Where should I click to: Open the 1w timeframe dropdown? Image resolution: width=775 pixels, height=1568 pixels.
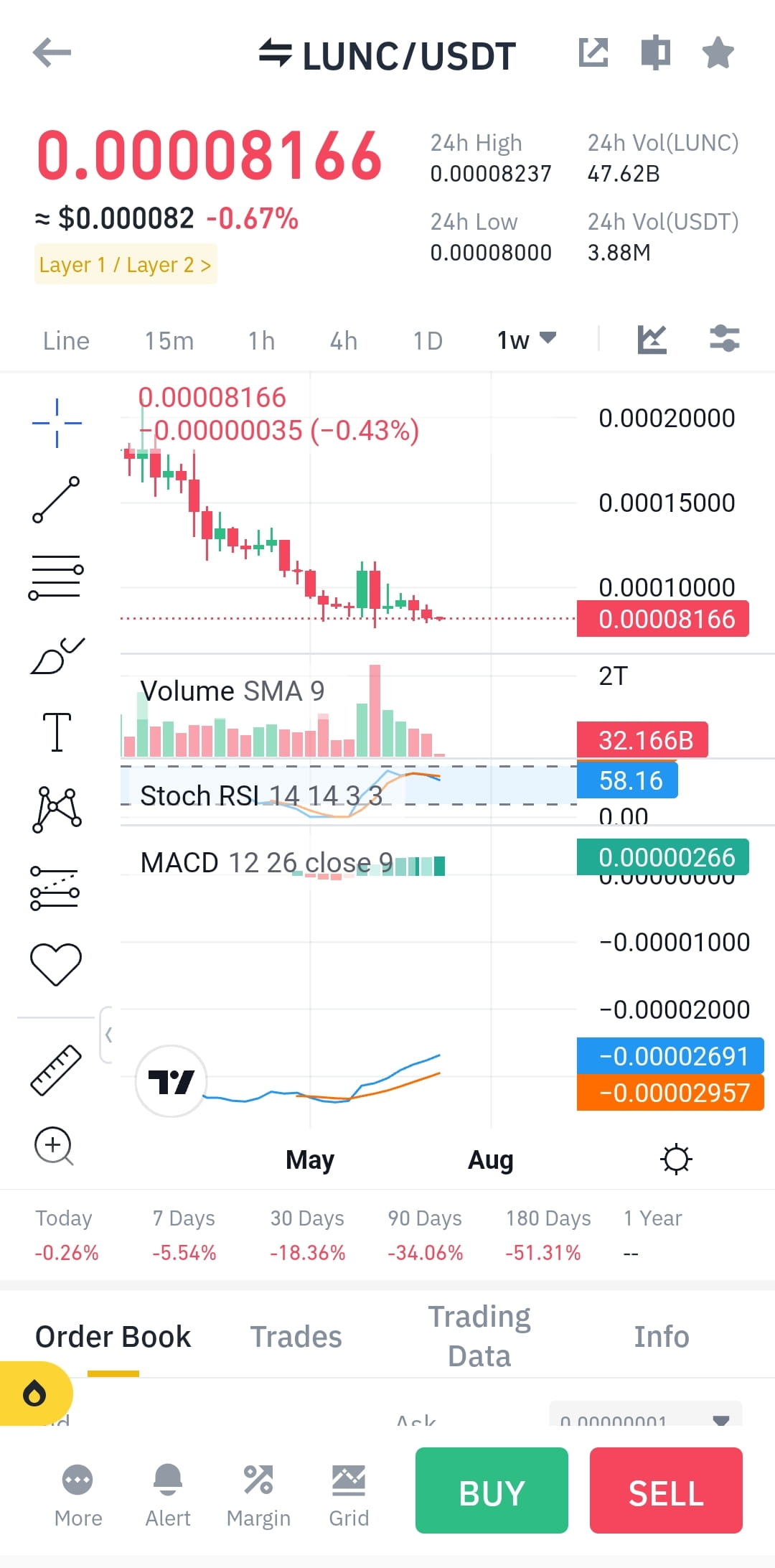525,340
